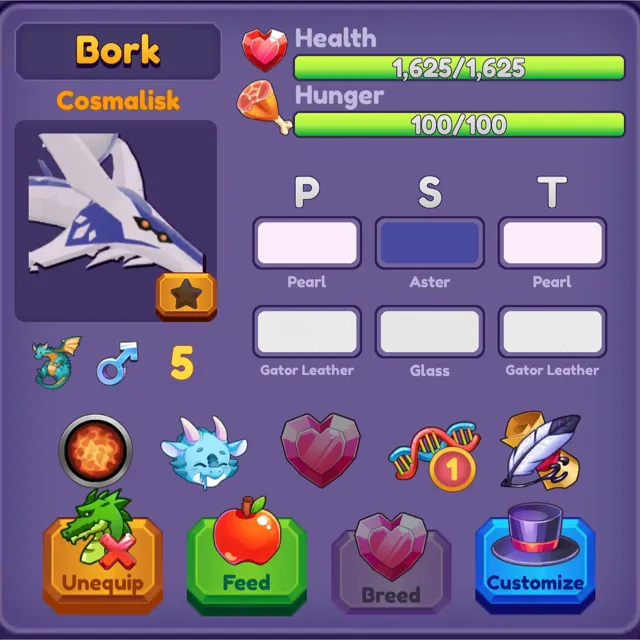
Task: Open the fire orb ability icon
Action: pos(96,449)
